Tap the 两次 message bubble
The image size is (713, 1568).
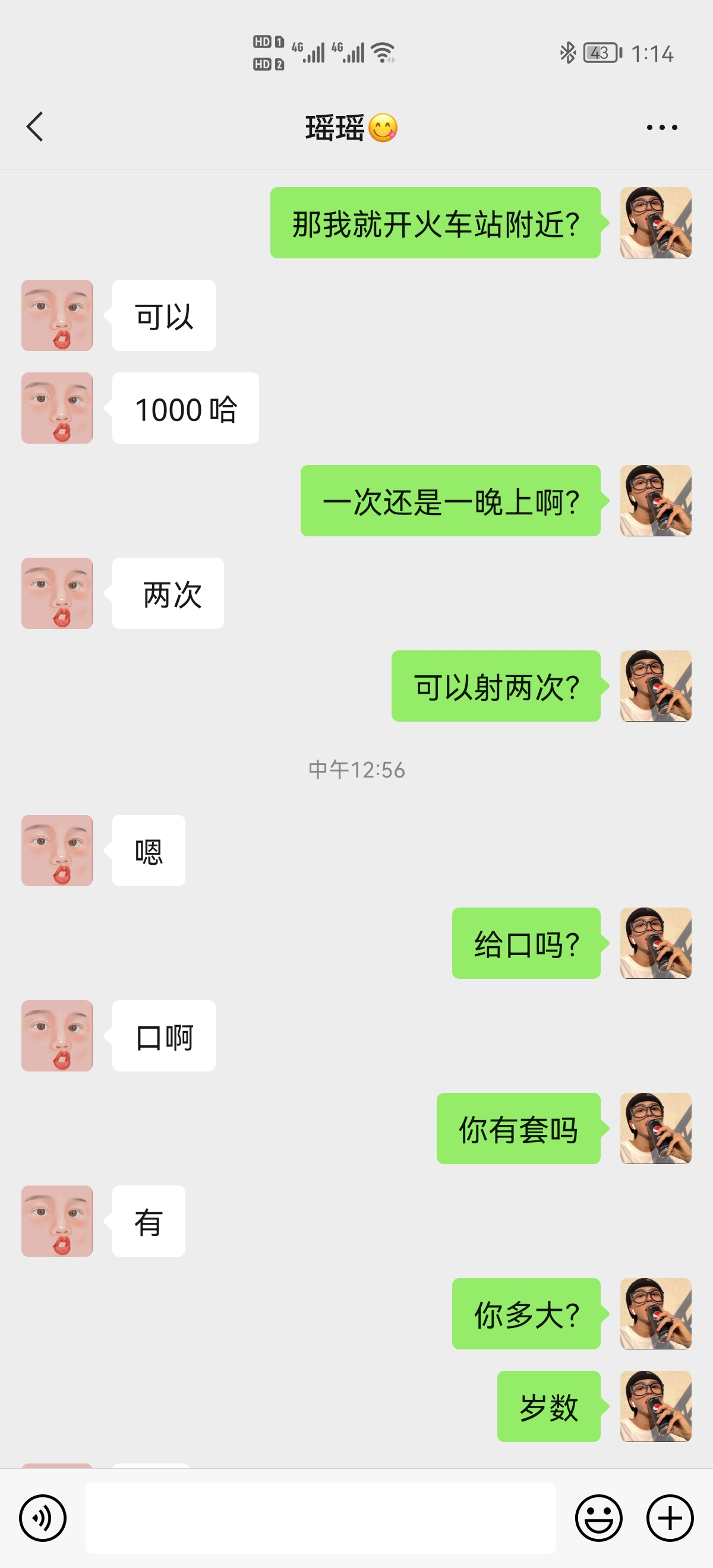point(167,593)
